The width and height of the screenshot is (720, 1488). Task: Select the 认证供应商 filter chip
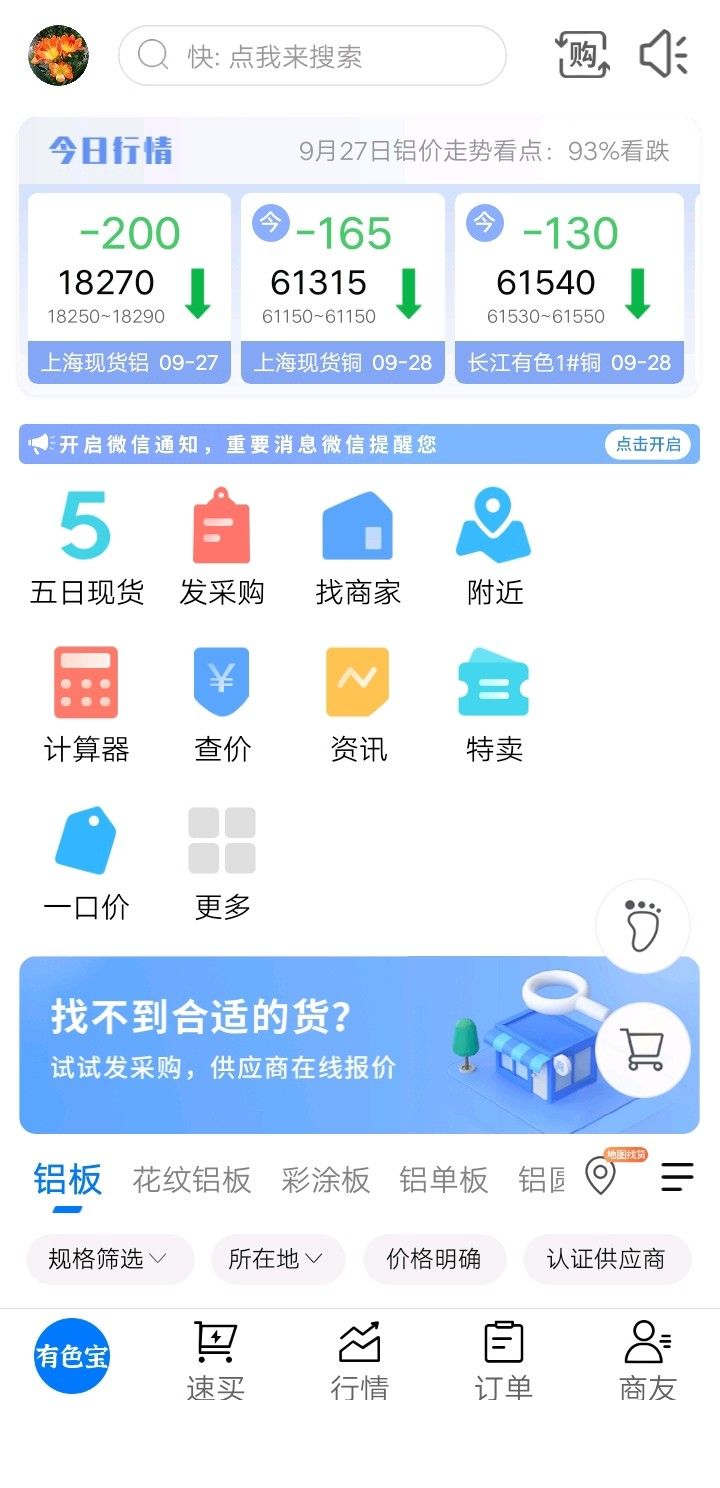pos(606,1259)
